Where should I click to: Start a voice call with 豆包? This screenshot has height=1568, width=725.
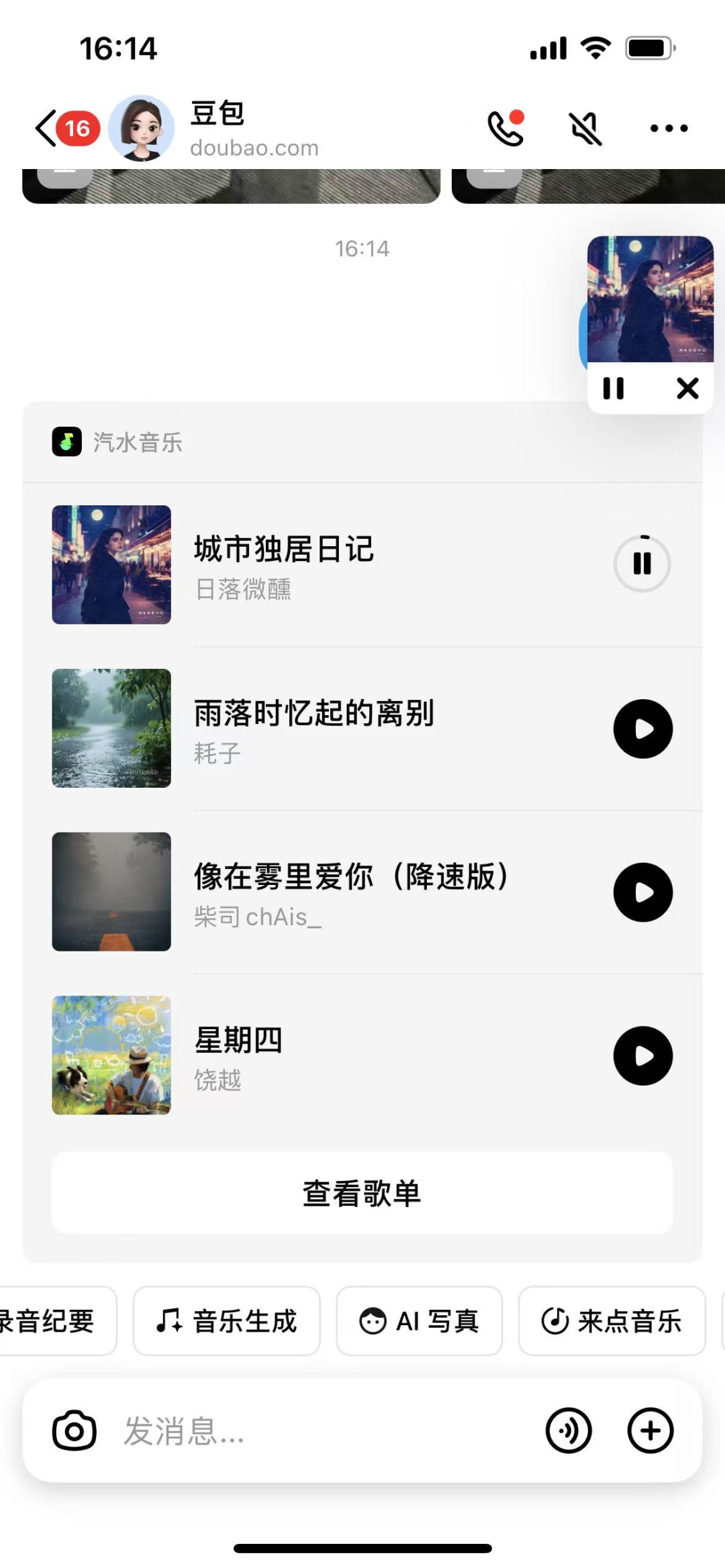point(505,128)
